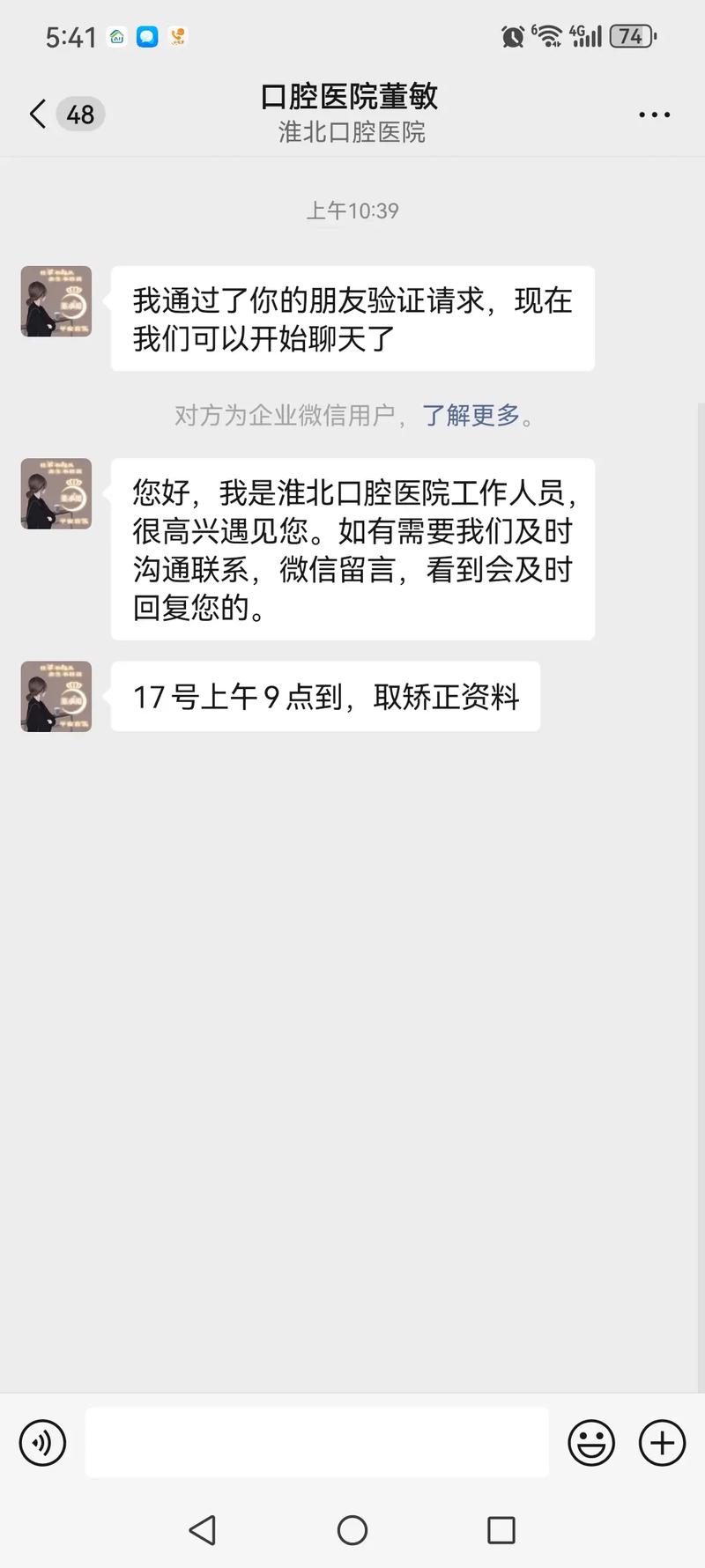Tap the chat title 口腔医院董敏
This screenshot has height=1568, width=705.
click(x=352, y=98)
